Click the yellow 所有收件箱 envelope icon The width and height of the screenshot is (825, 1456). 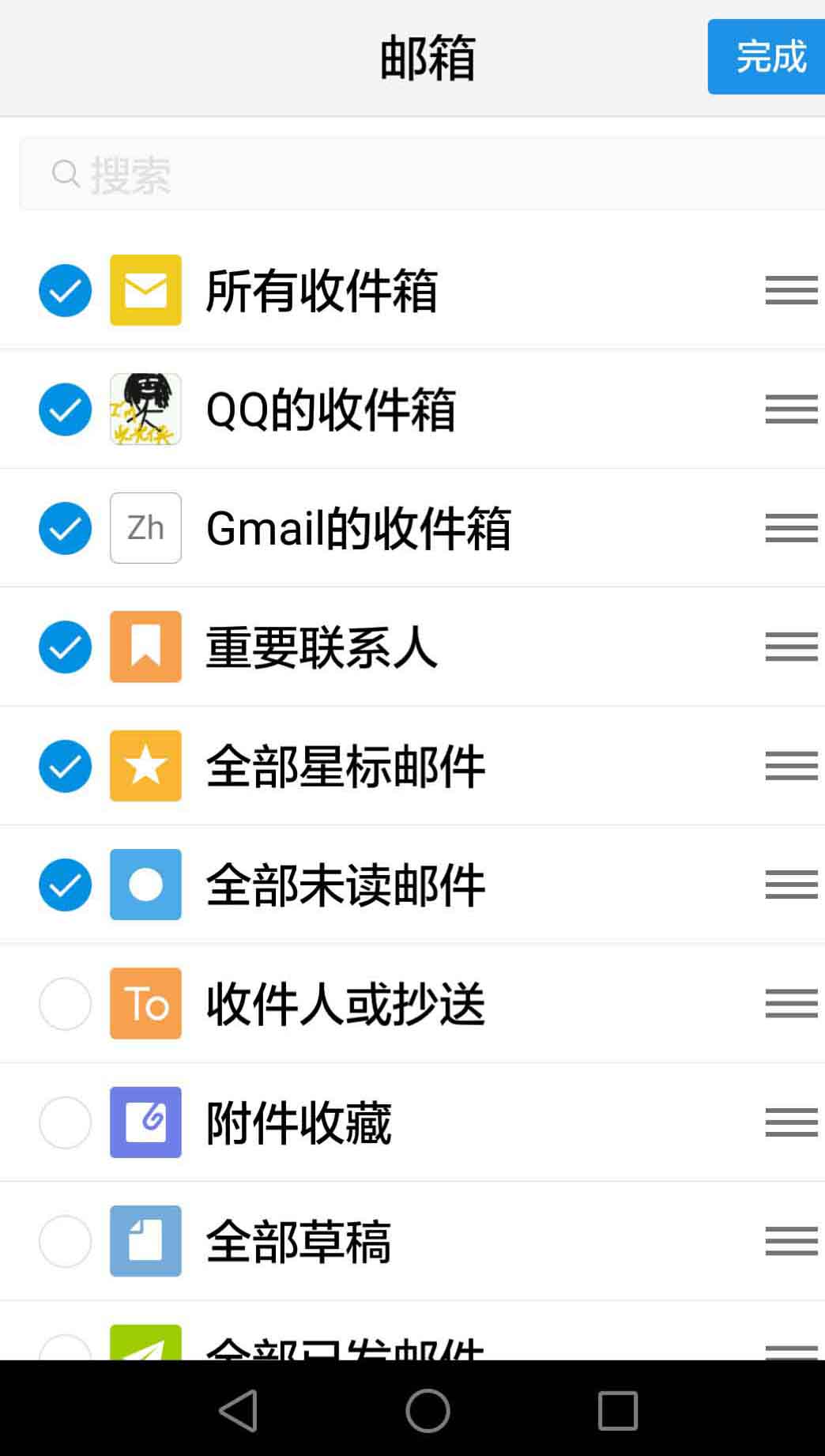(x=145, y=289)
